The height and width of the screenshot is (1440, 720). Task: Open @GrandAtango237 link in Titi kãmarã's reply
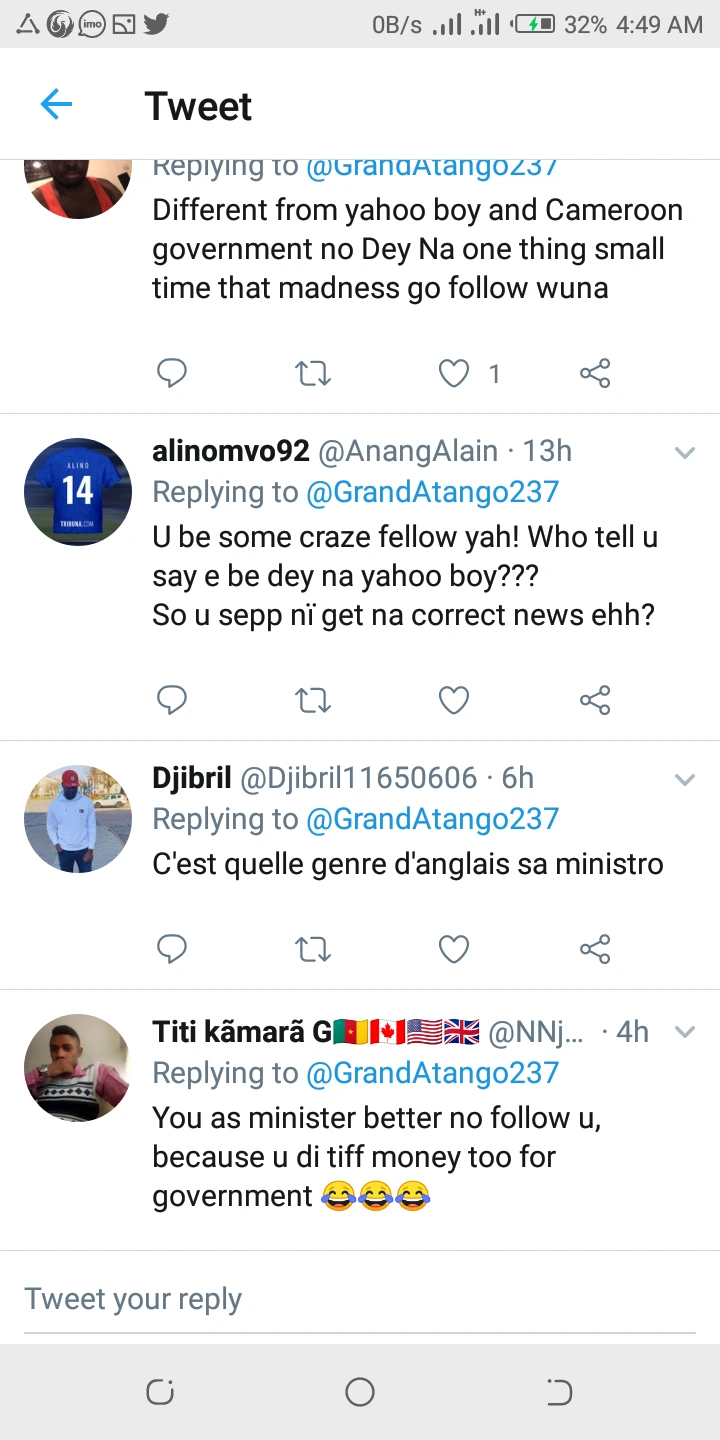431,1073
